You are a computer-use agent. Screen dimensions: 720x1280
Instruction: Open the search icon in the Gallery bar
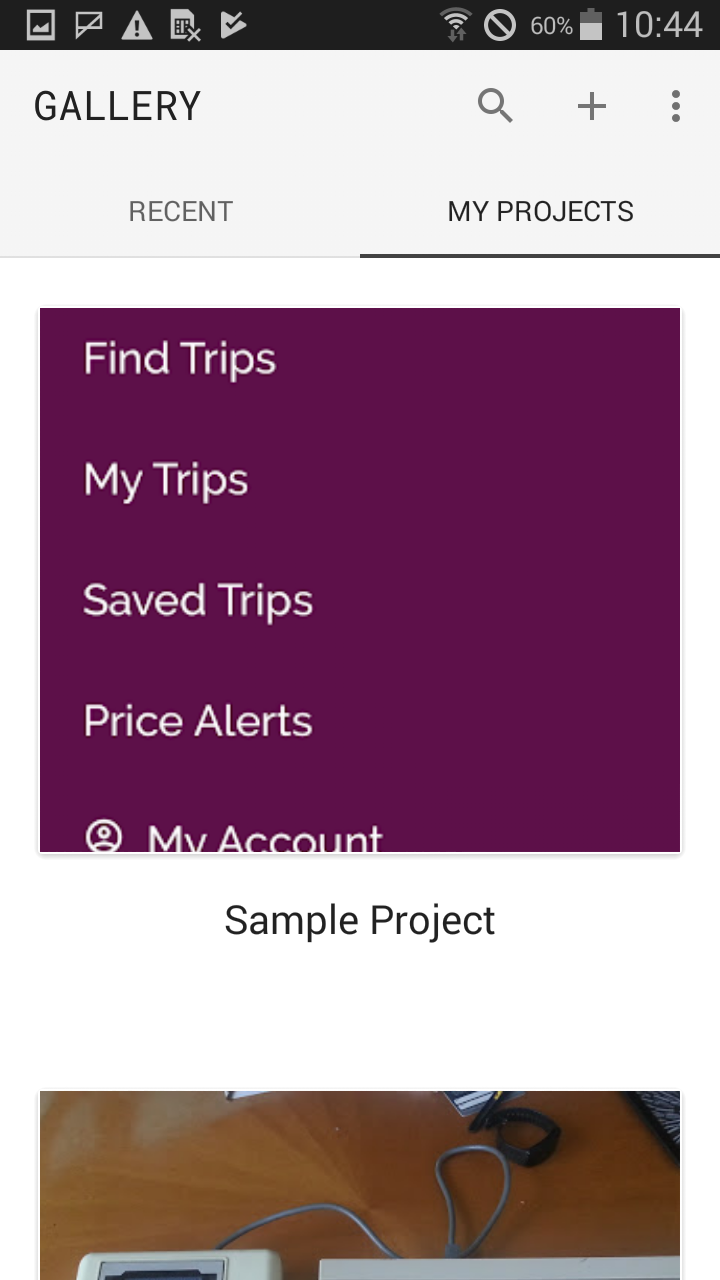tap(495, 105)
